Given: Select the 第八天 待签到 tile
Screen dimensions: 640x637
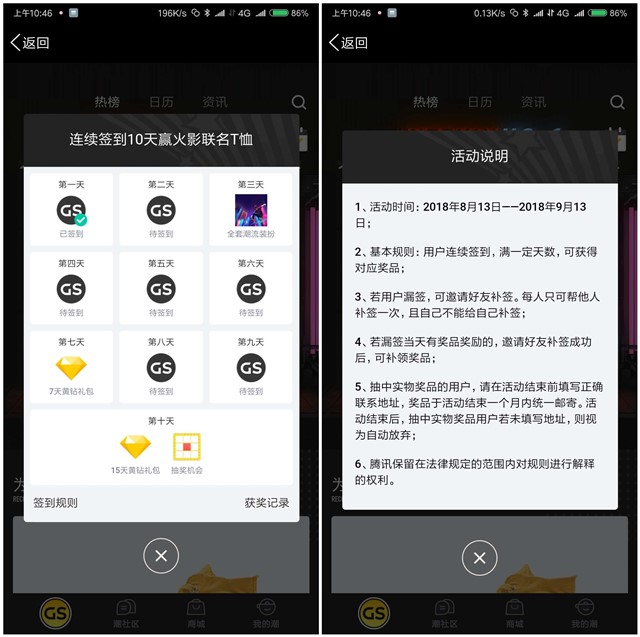Looking at the screenshot, I should (x=161, y=368).
